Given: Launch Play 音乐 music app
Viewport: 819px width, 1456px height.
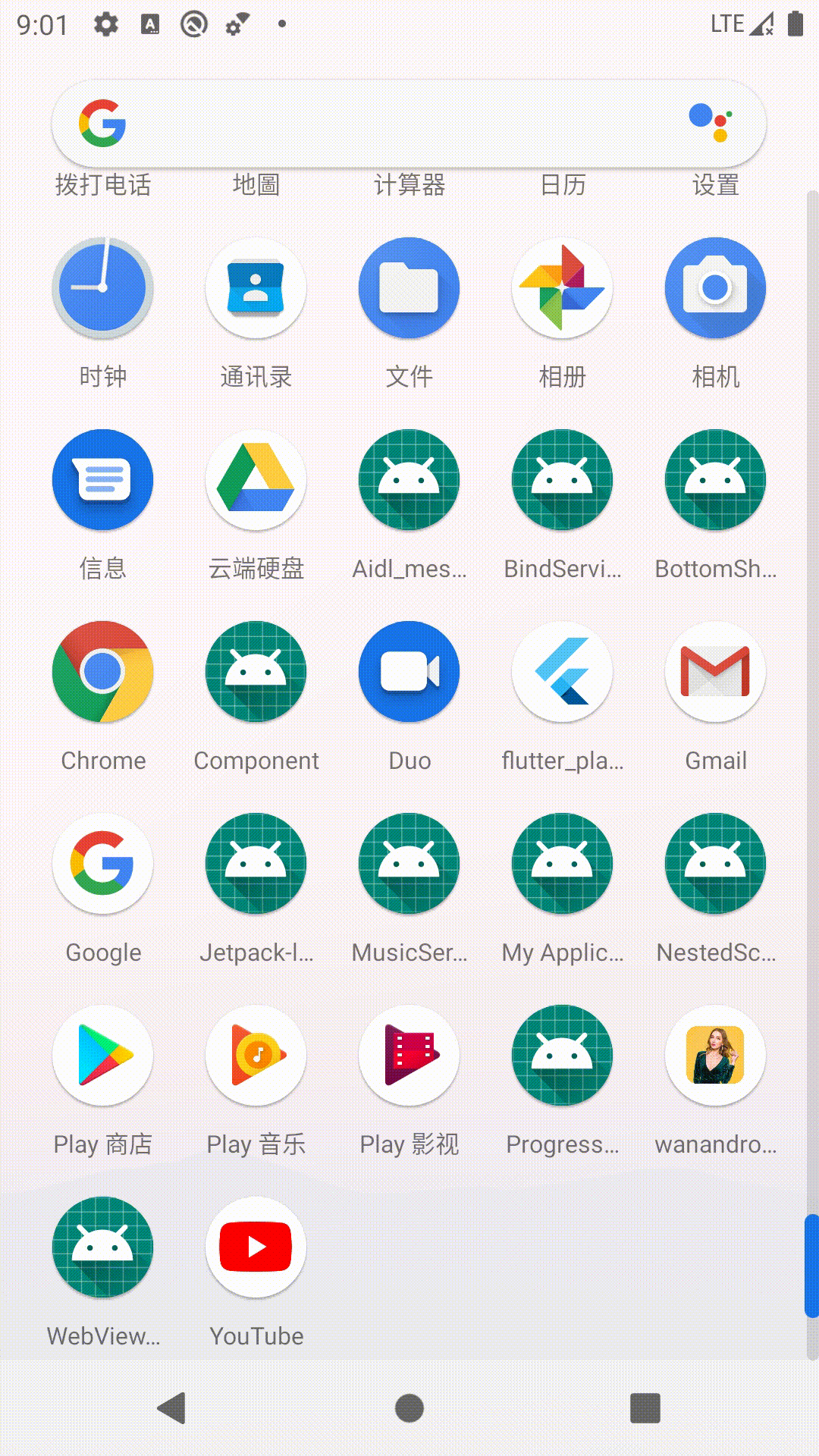Looking at the screenshot, I should [x=256, y=1056].
